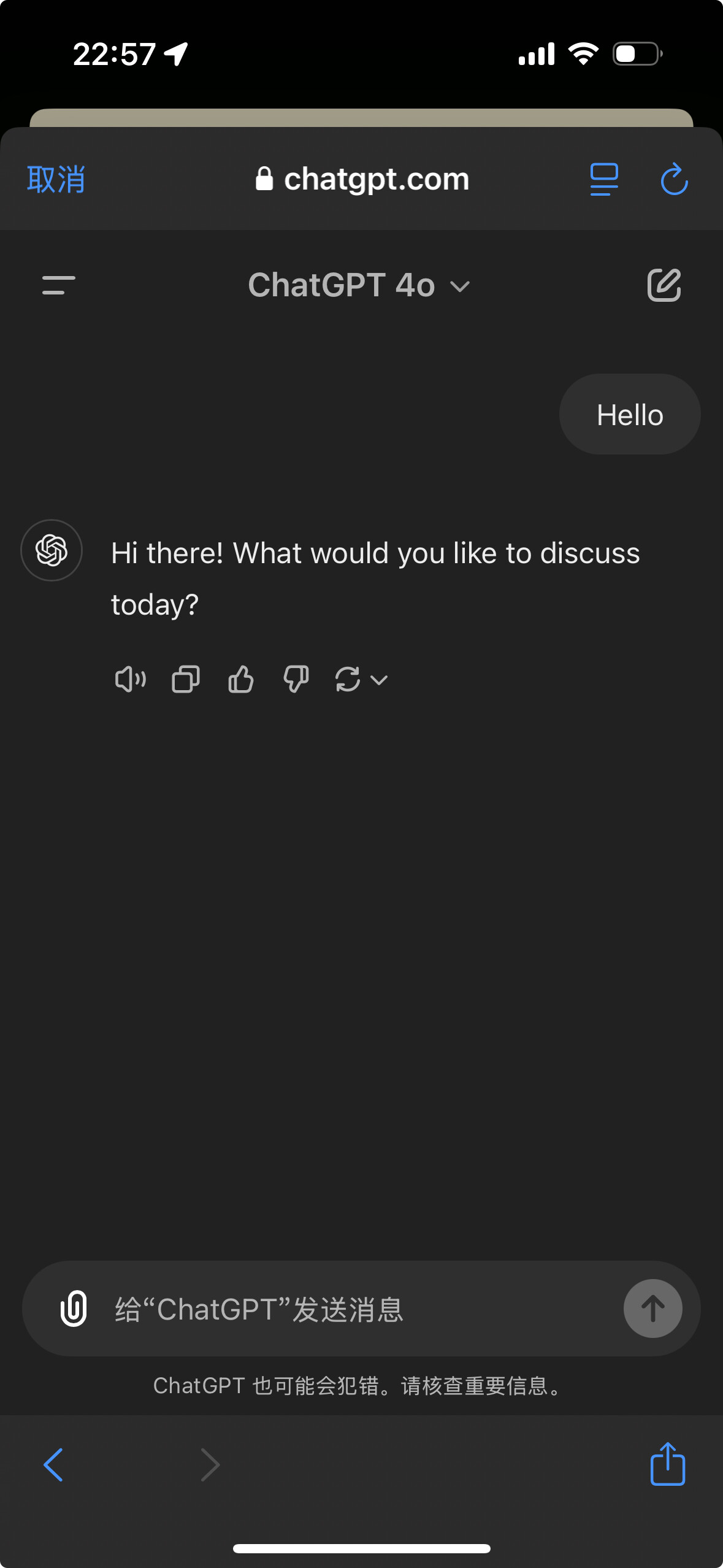Open the sidebar menu

[58, 285]
